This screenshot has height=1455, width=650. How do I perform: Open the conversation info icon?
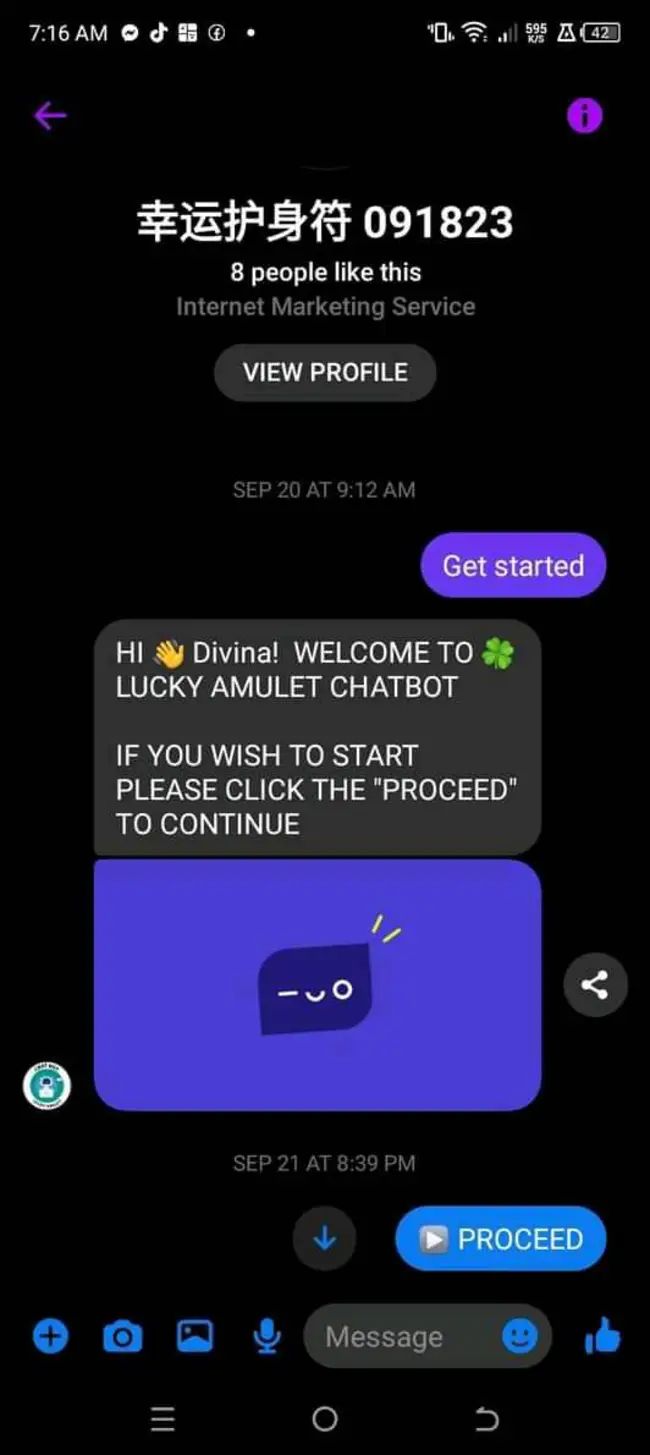click(585, 116)
